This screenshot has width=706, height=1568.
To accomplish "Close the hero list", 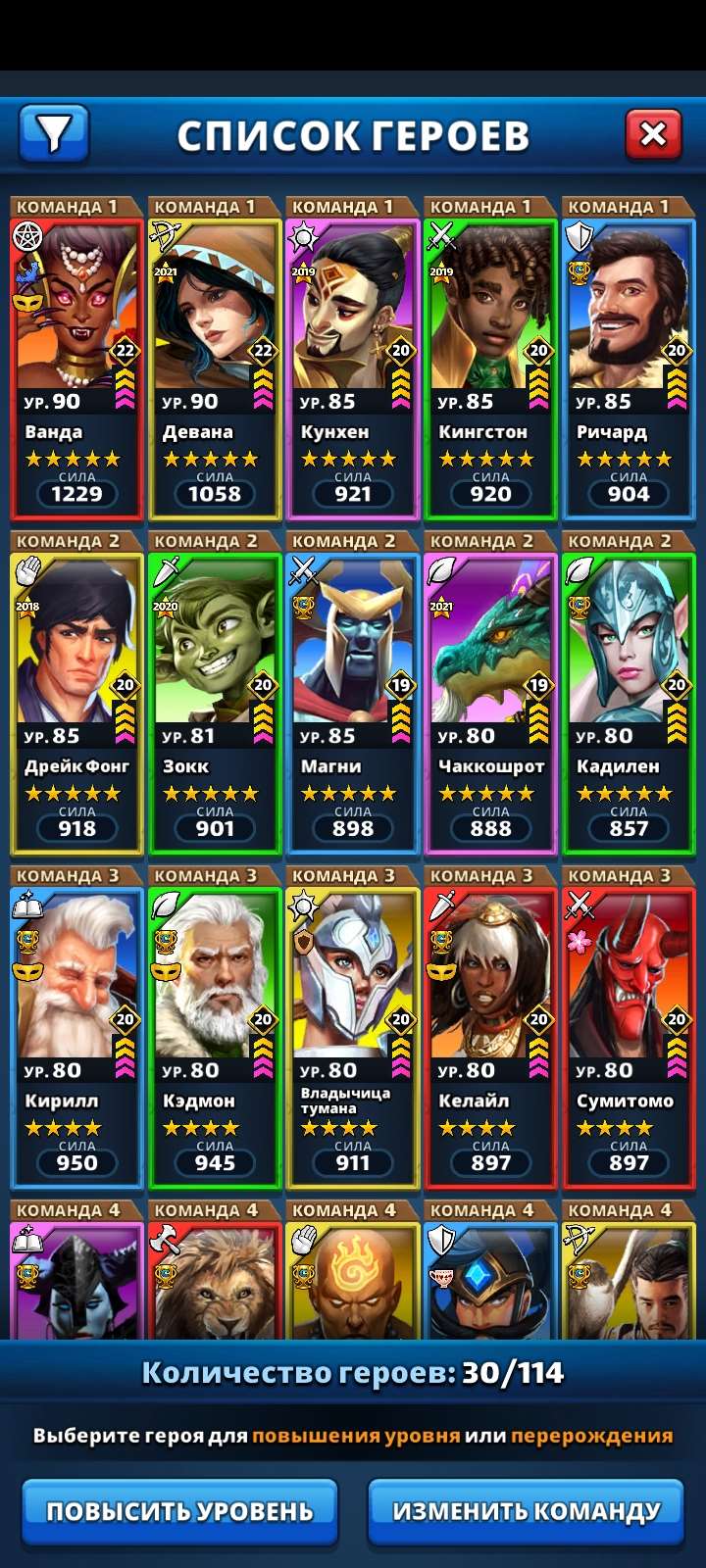I will click(652, 133).
